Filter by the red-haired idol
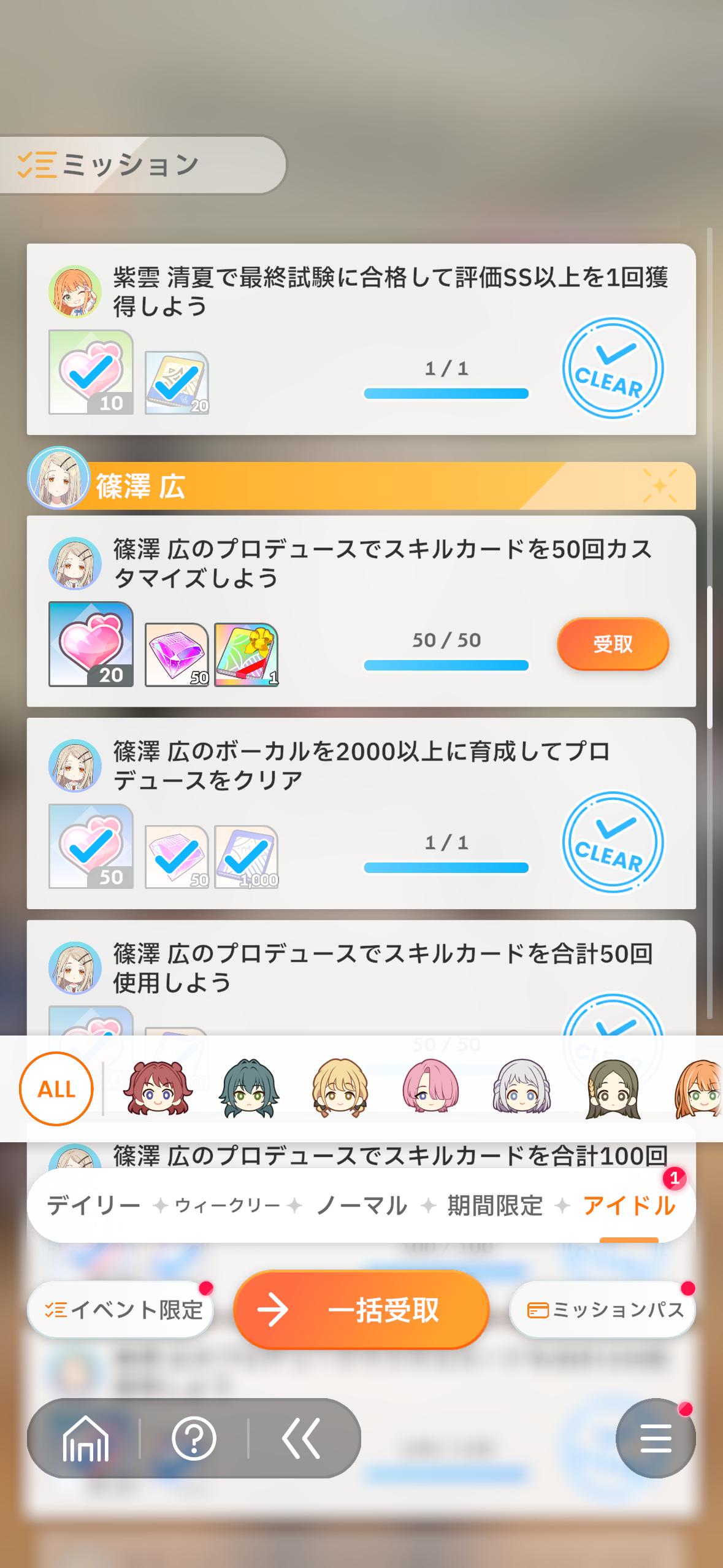Viewport: 723px width, 1568px height. click(158, 1089)
